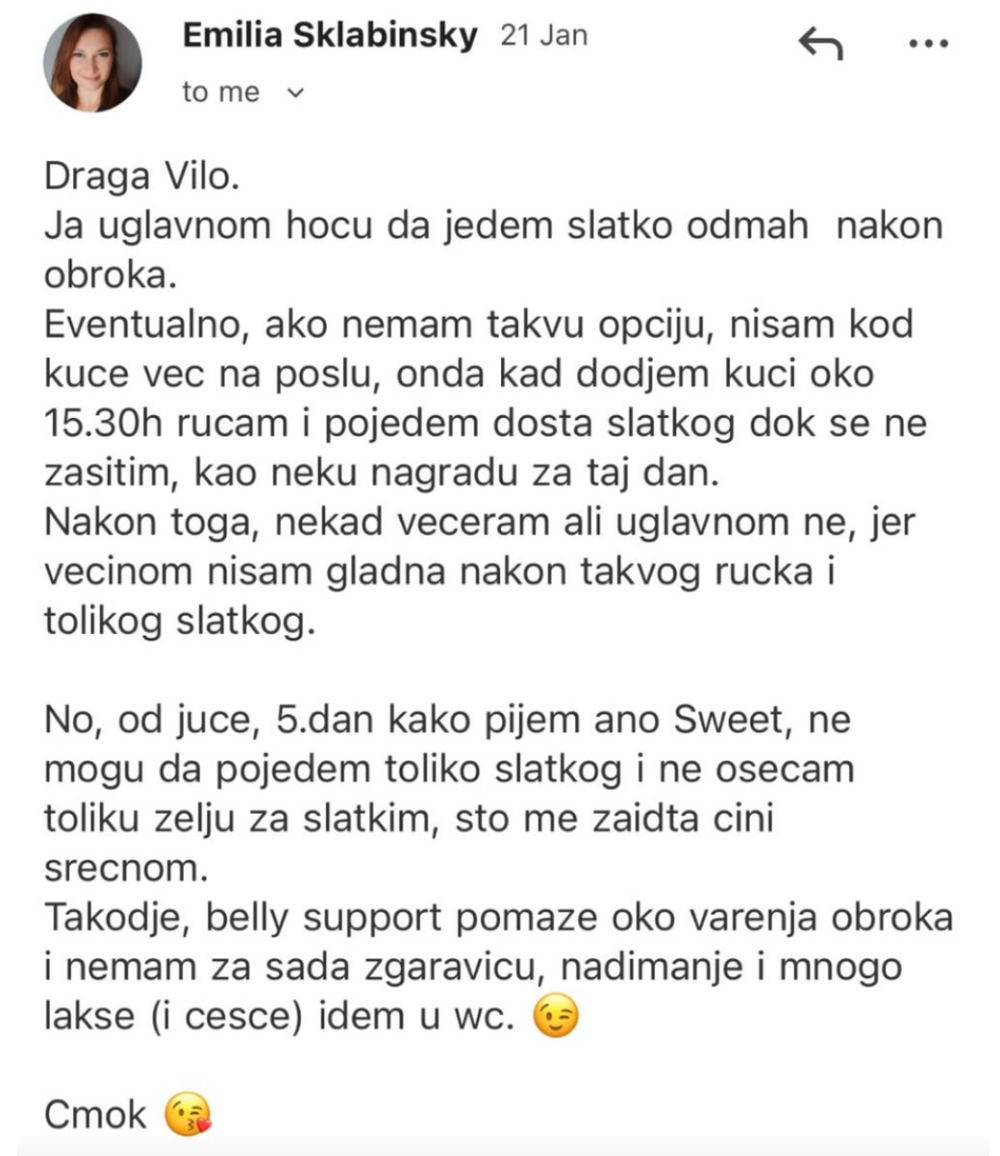
Task: Open the three-dot more options menu
Action: [x=928, y=44]
